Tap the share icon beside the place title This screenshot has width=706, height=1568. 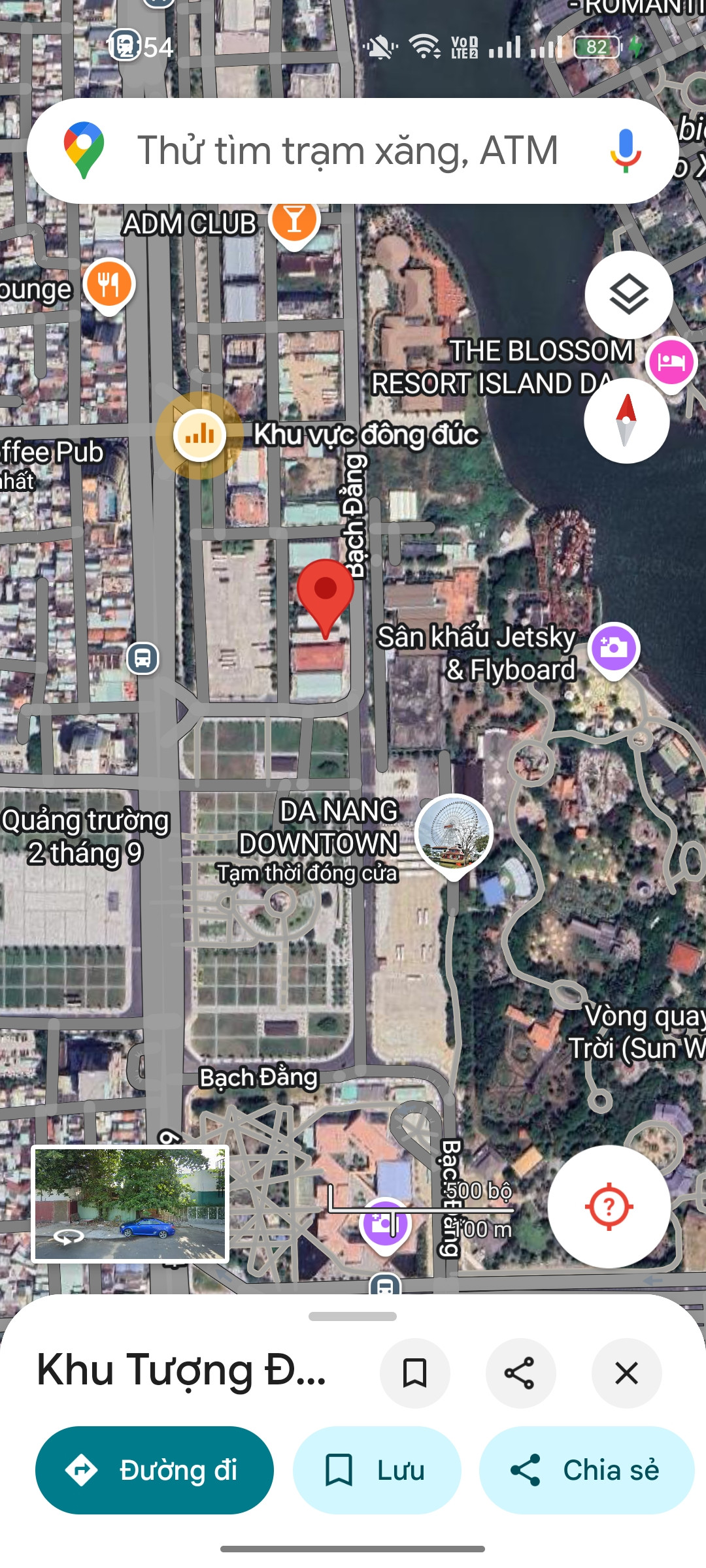(x=520, y=1373)
